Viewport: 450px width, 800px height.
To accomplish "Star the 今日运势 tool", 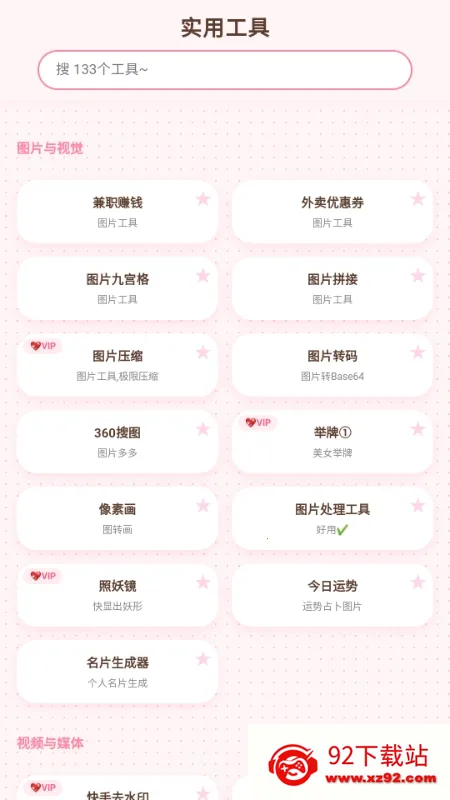I will [418, 582].
